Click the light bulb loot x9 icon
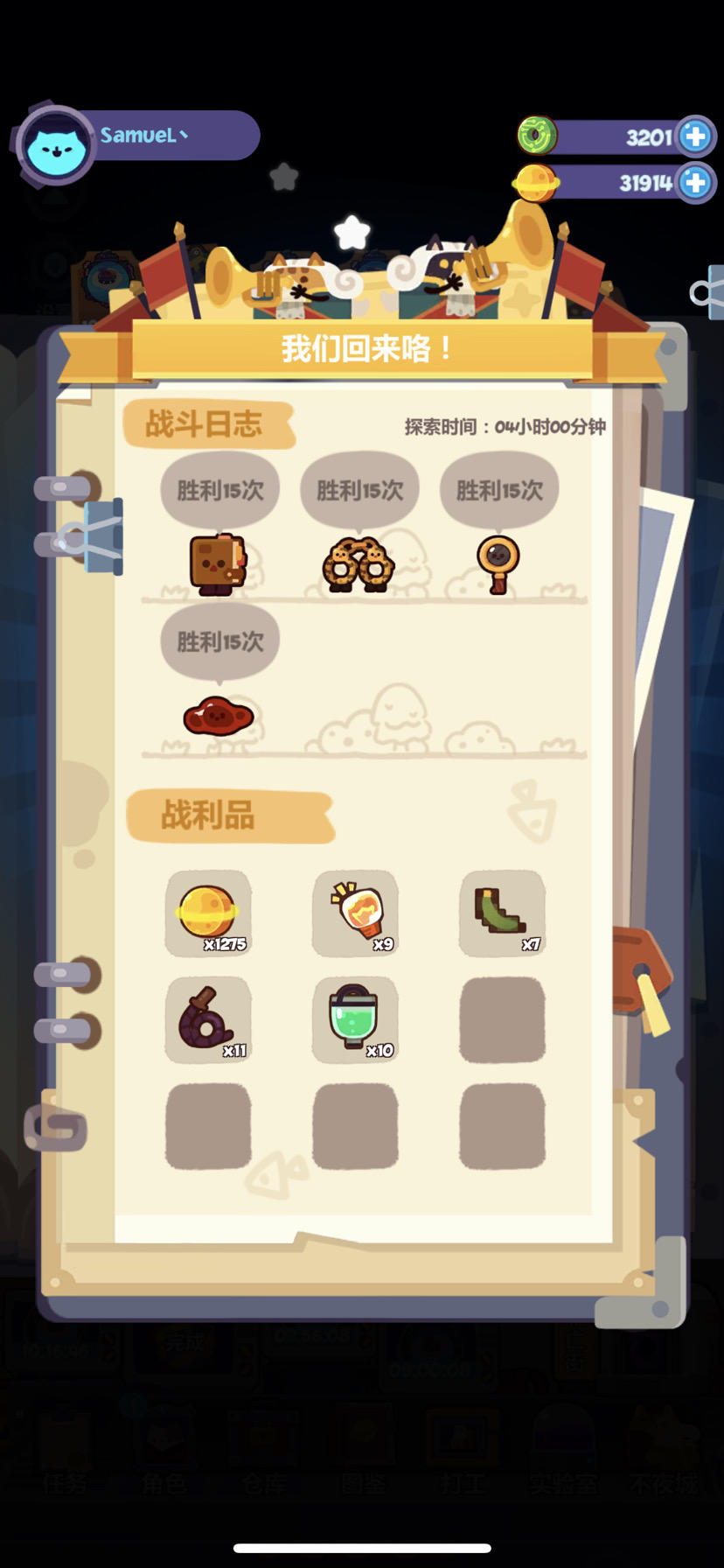The image size is (724, 1568). click(355, 912)
